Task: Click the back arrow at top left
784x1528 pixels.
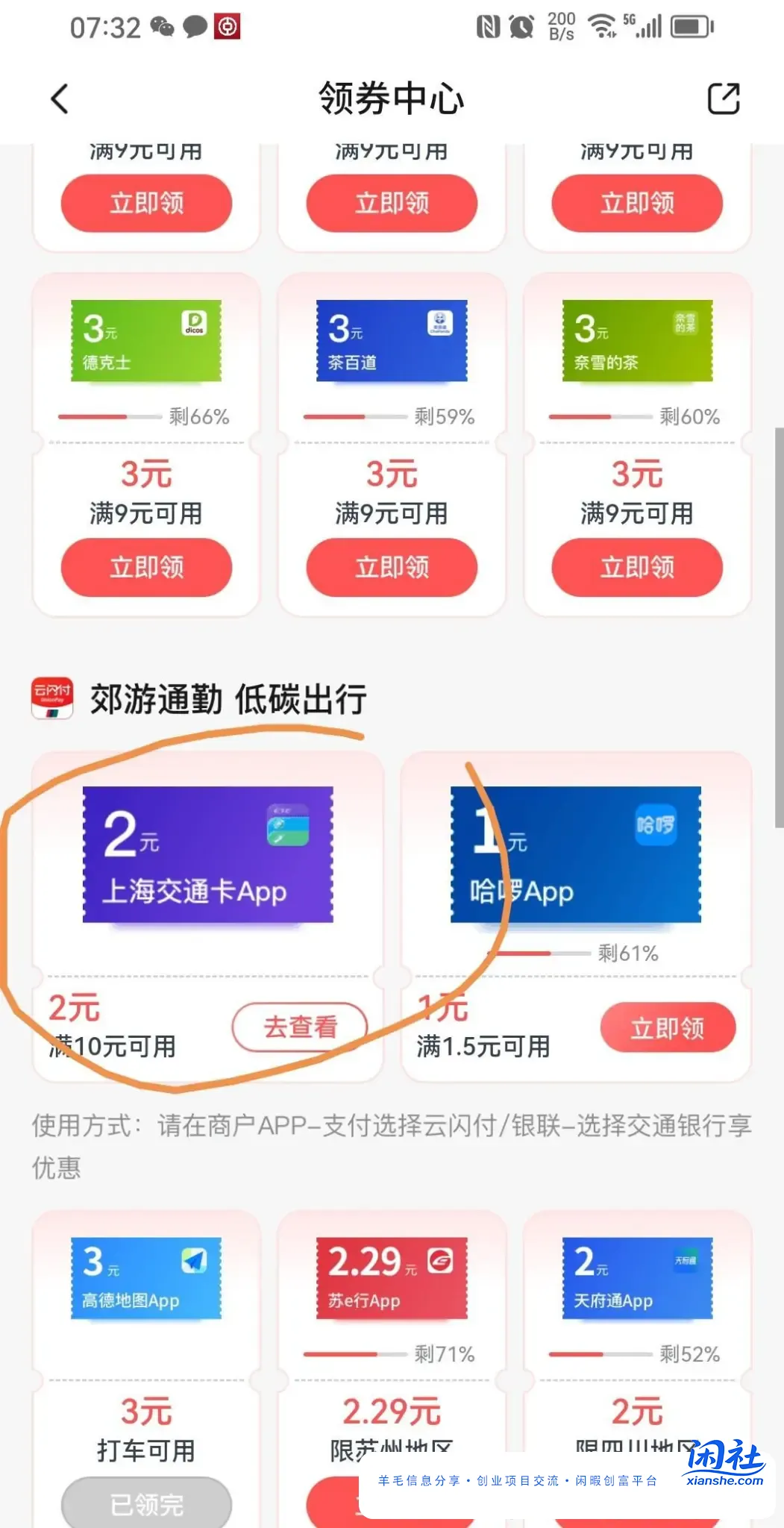Action: [x=60, y=98]
